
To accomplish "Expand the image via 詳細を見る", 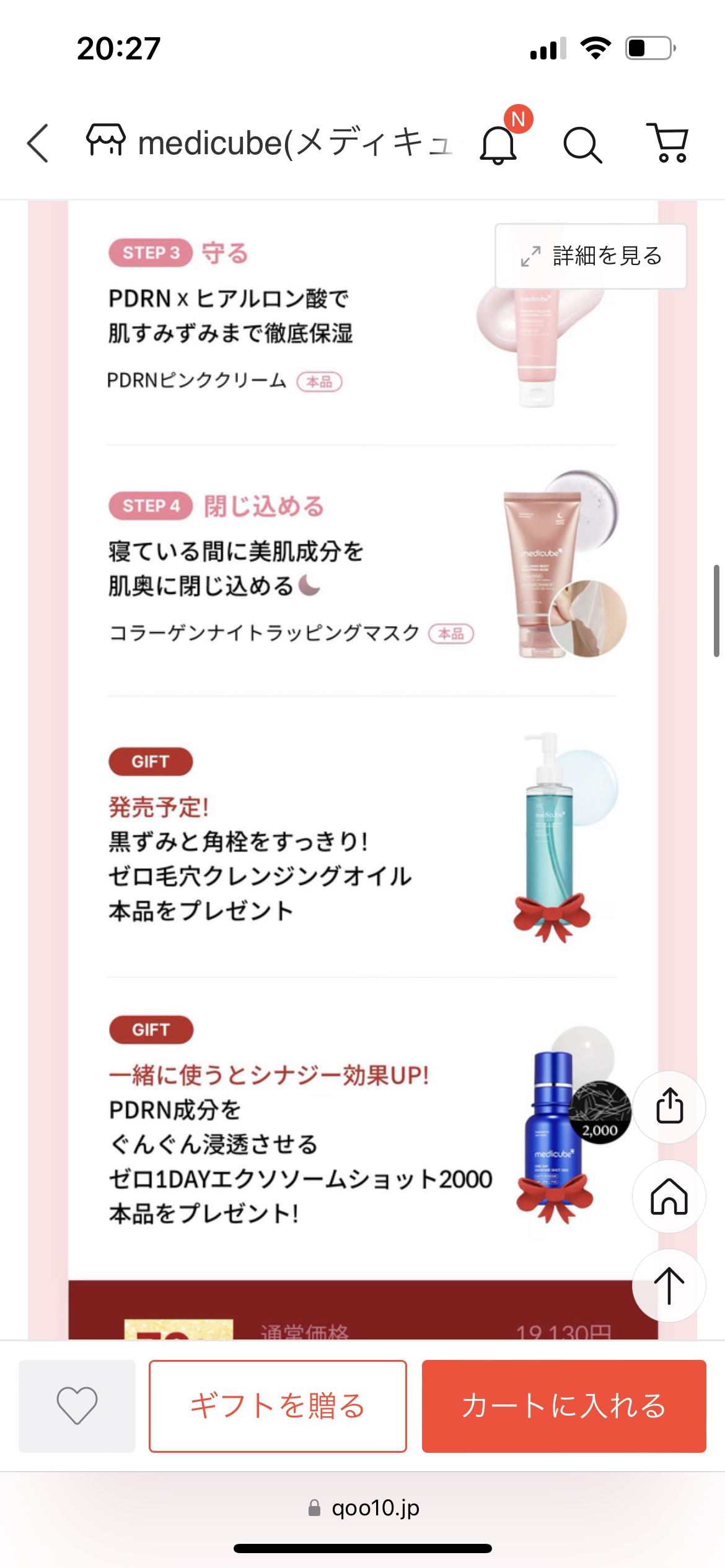I will tap(590, 255).
